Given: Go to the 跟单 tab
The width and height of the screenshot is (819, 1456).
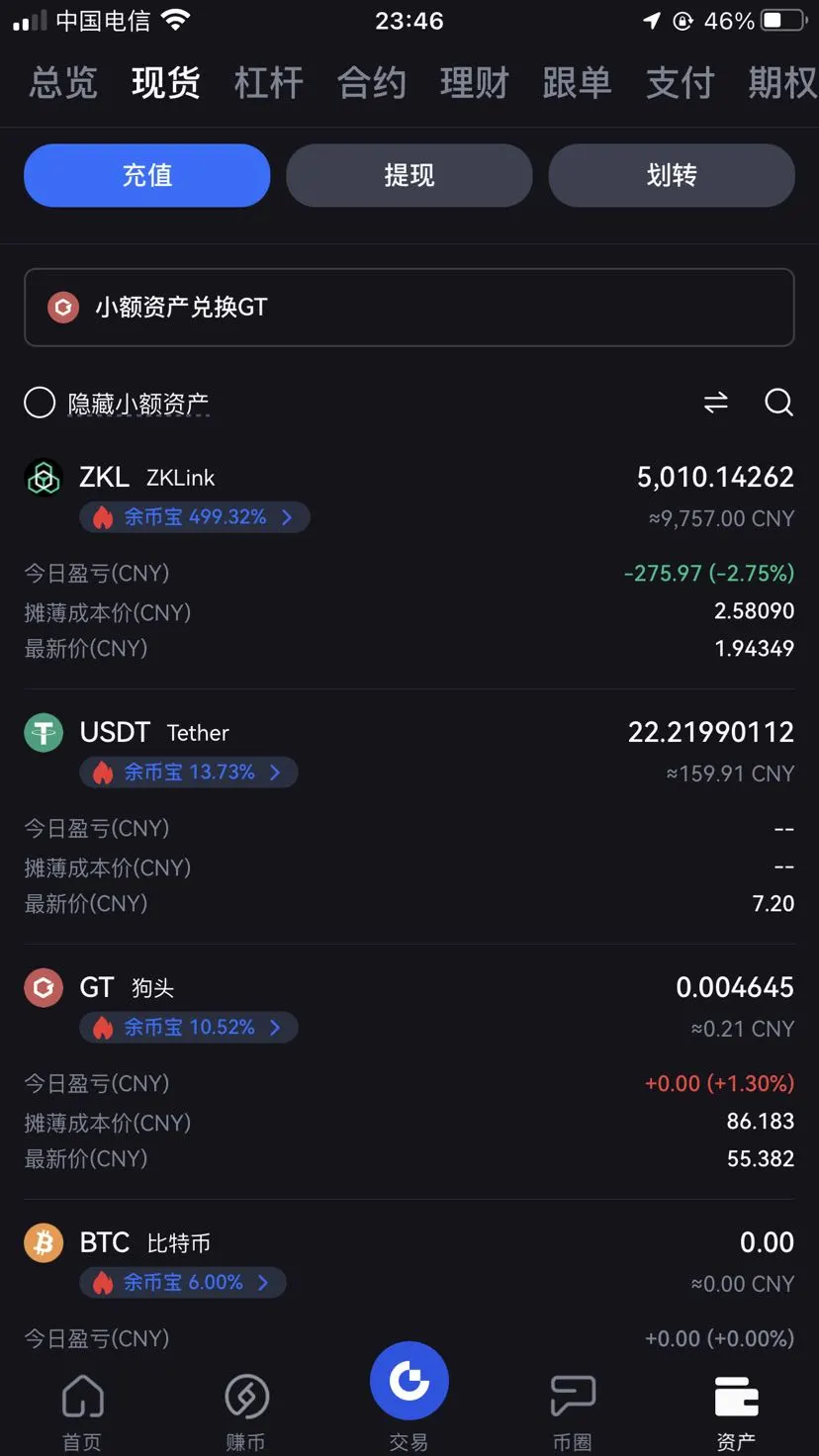Looking at the screenshot, I should point(577,83).
